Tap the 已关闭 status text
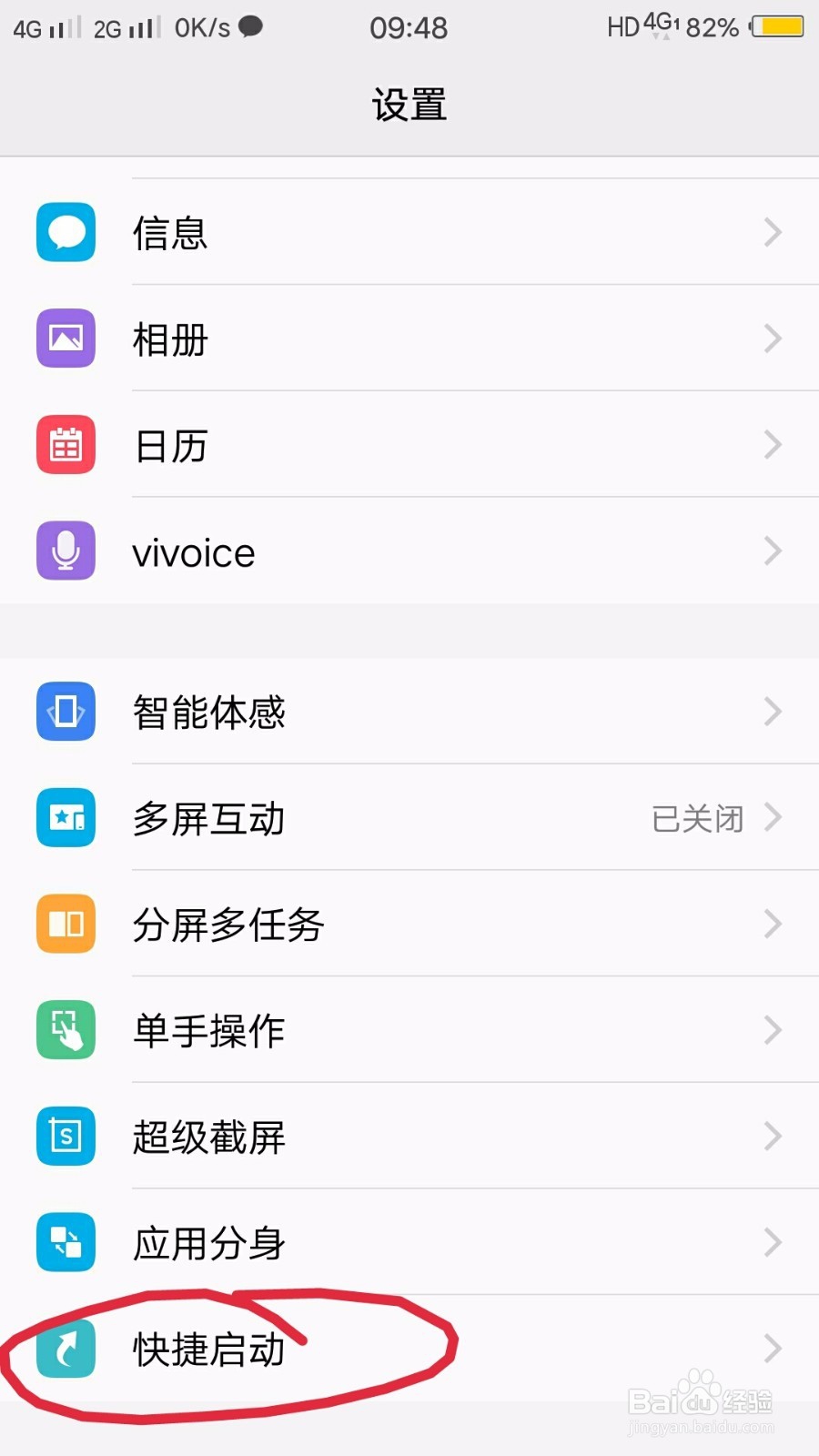819x1456 pixels. pos(697,818)
